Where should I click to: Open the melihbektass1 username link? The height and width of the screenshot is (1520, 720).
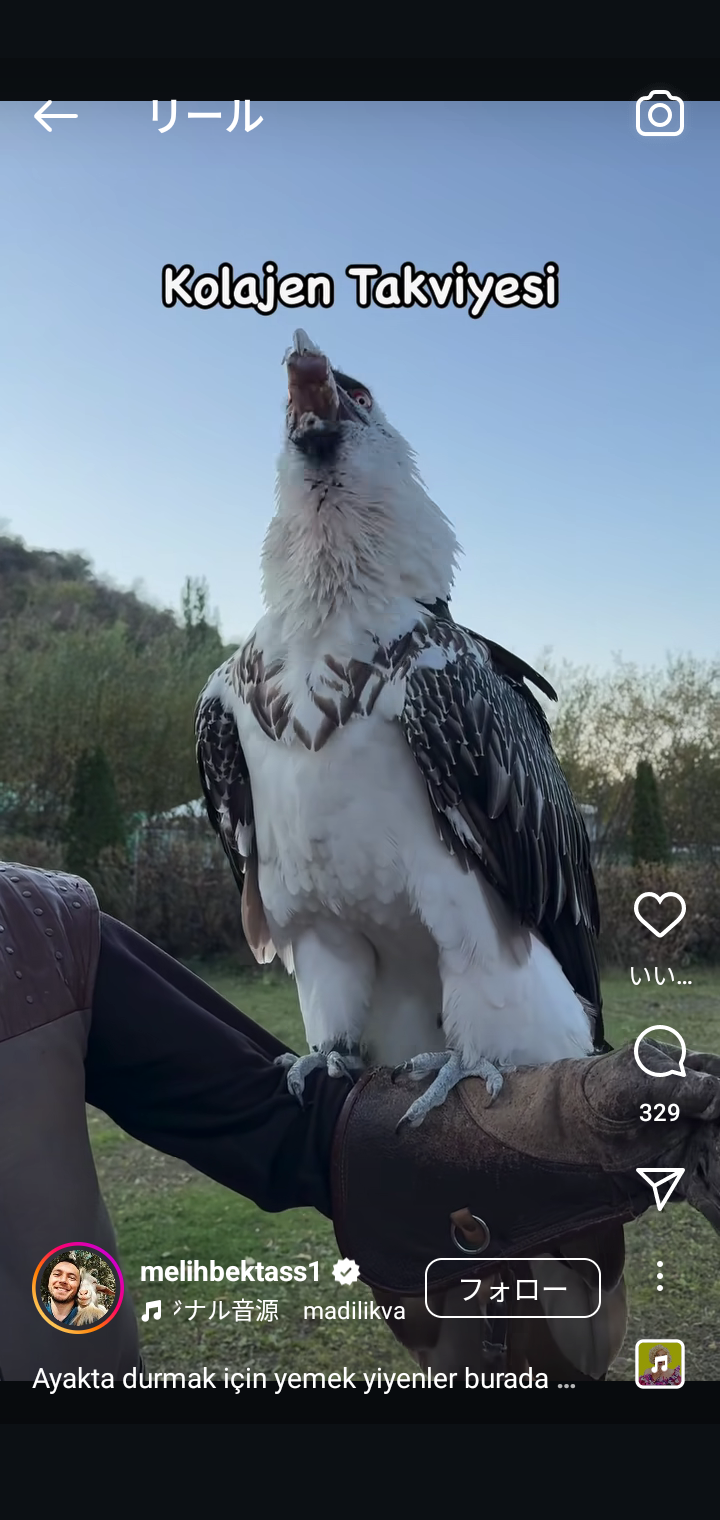point(231,1272)
